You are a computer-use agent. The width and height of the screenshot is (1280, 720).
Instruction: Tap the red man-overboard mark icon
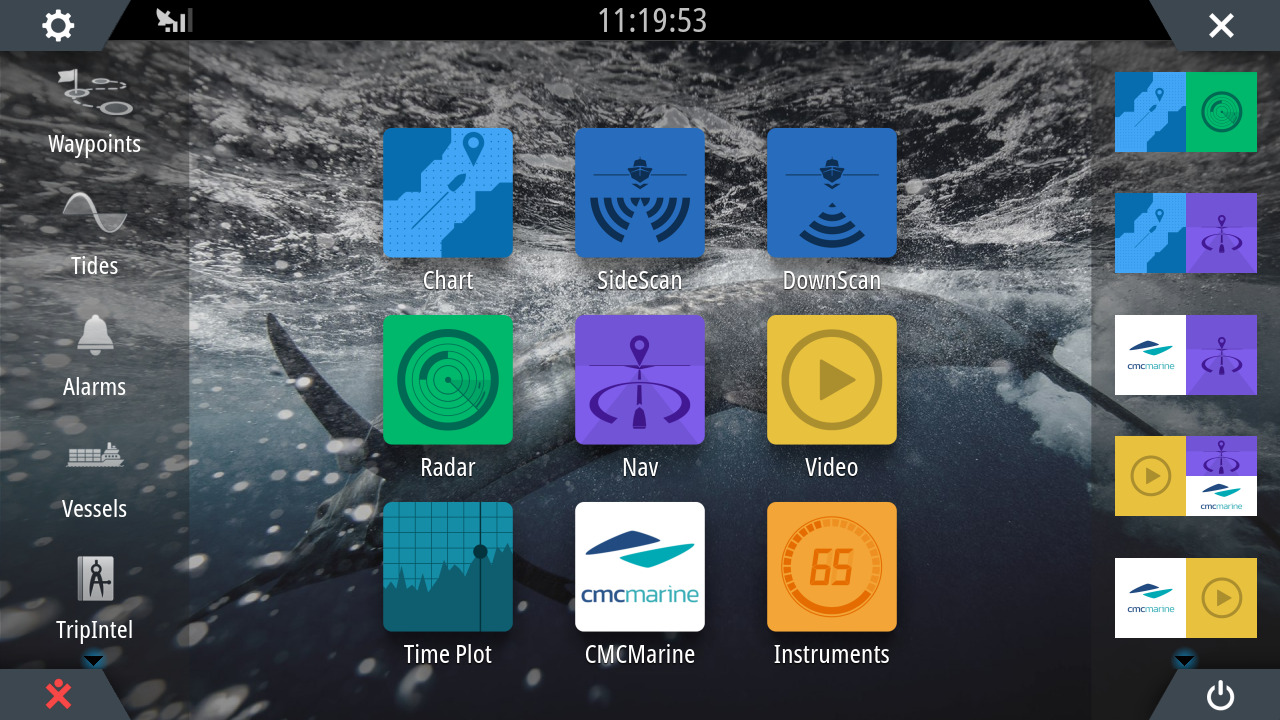click(59, 694)
